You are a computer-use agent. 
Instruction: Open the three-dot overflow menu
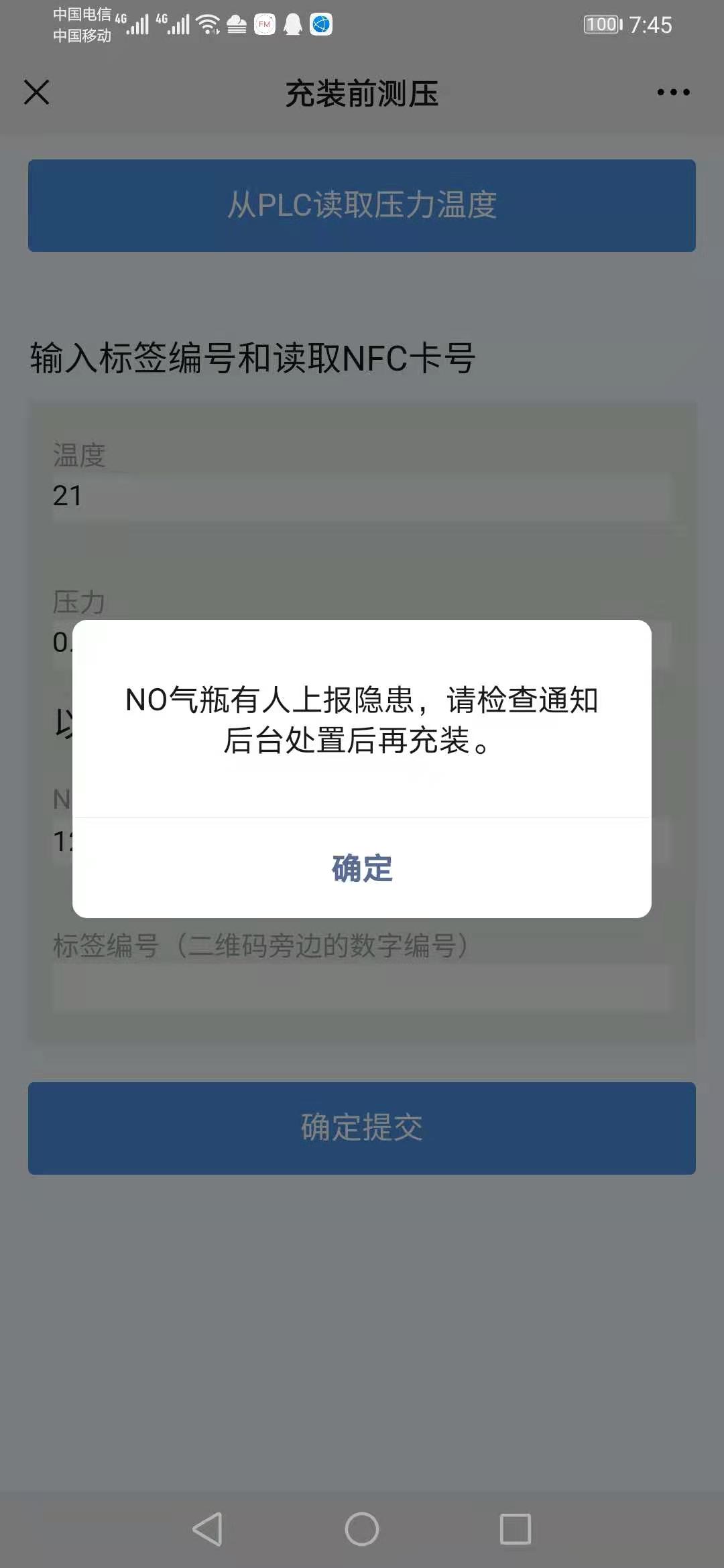point(673,92)
